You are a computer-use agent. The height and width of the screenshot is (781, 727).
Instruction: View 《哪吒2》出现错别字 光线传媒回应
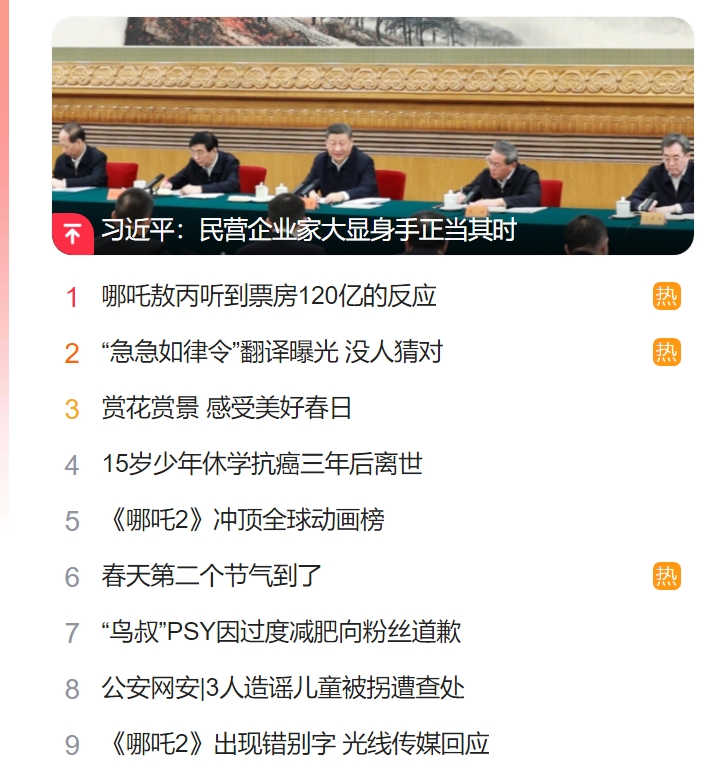pyautogui.click(x=296, y=744)
